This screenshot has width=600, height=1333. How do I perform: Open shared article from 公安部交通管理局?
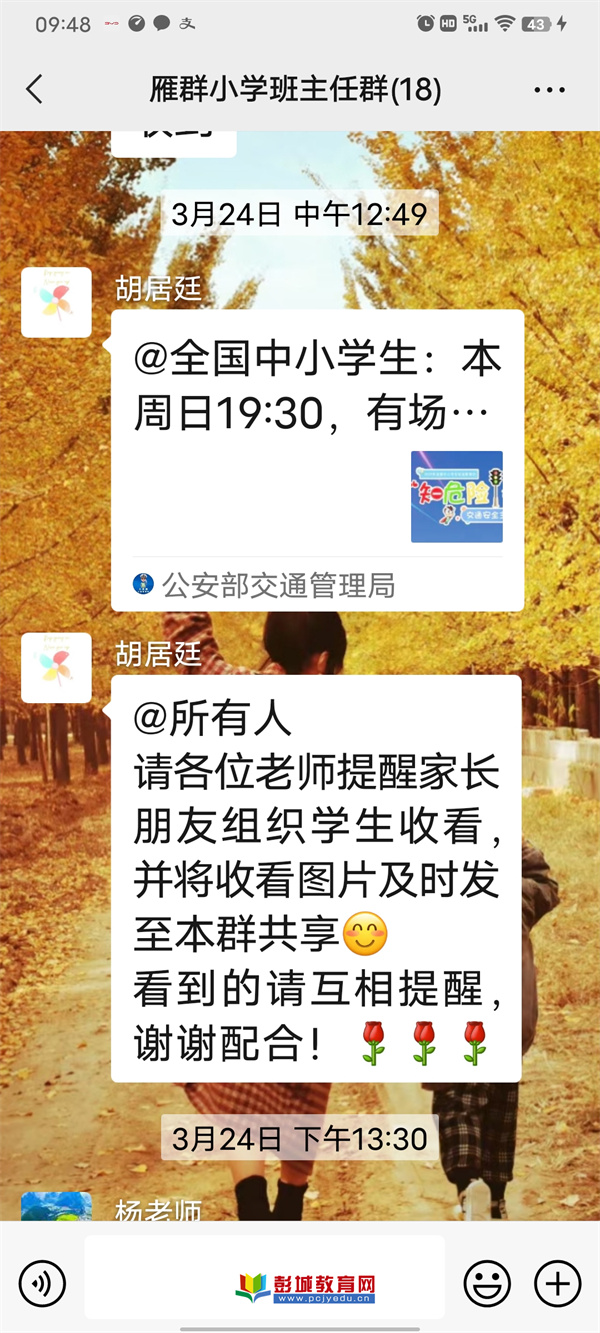(x=317, y=460)
